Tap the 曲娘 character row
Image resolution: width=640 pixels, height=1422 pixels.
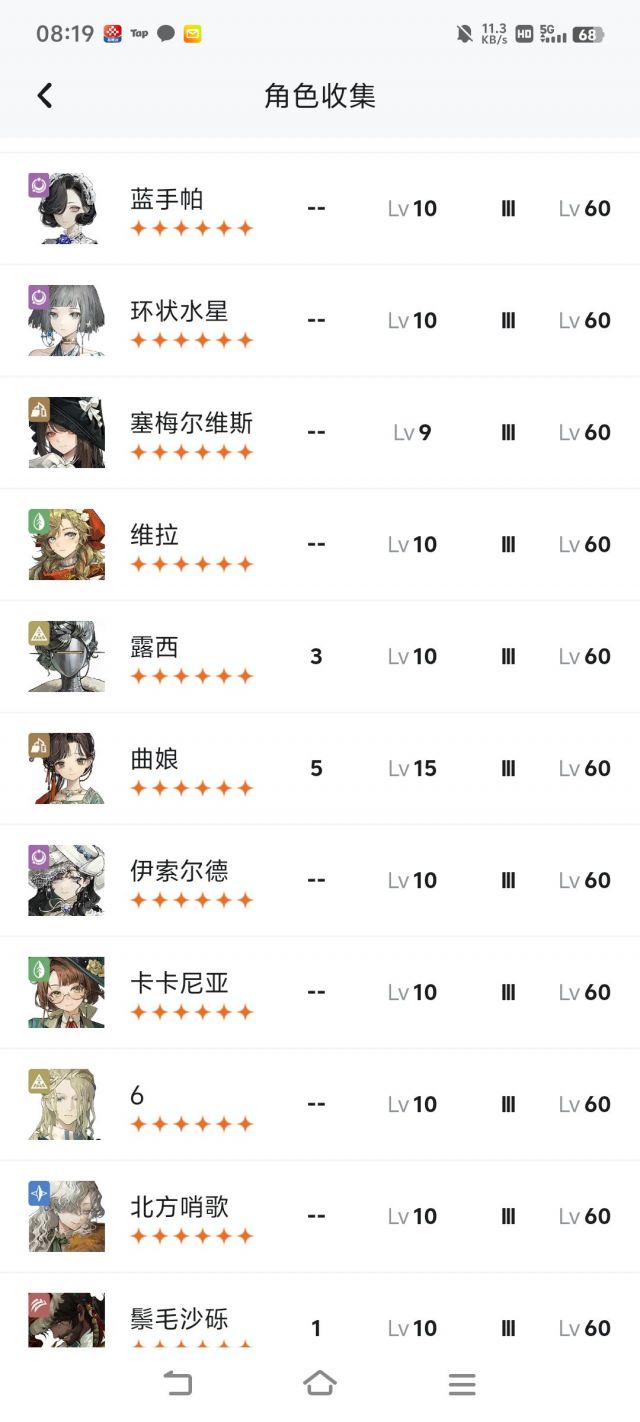pos(320,769)
